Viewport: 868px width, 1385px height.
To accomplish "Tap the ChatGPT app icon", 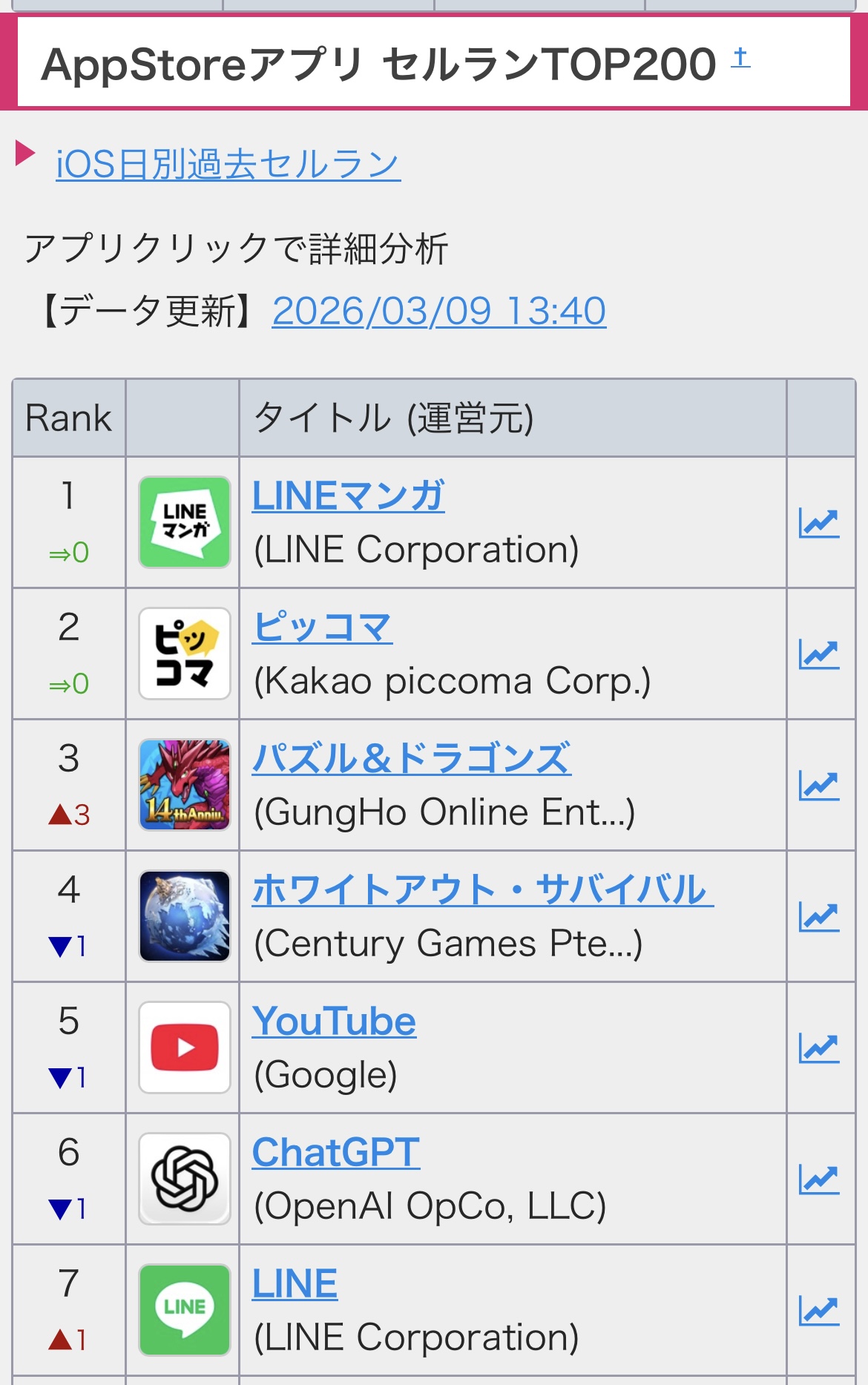I will coord(185,1179).
